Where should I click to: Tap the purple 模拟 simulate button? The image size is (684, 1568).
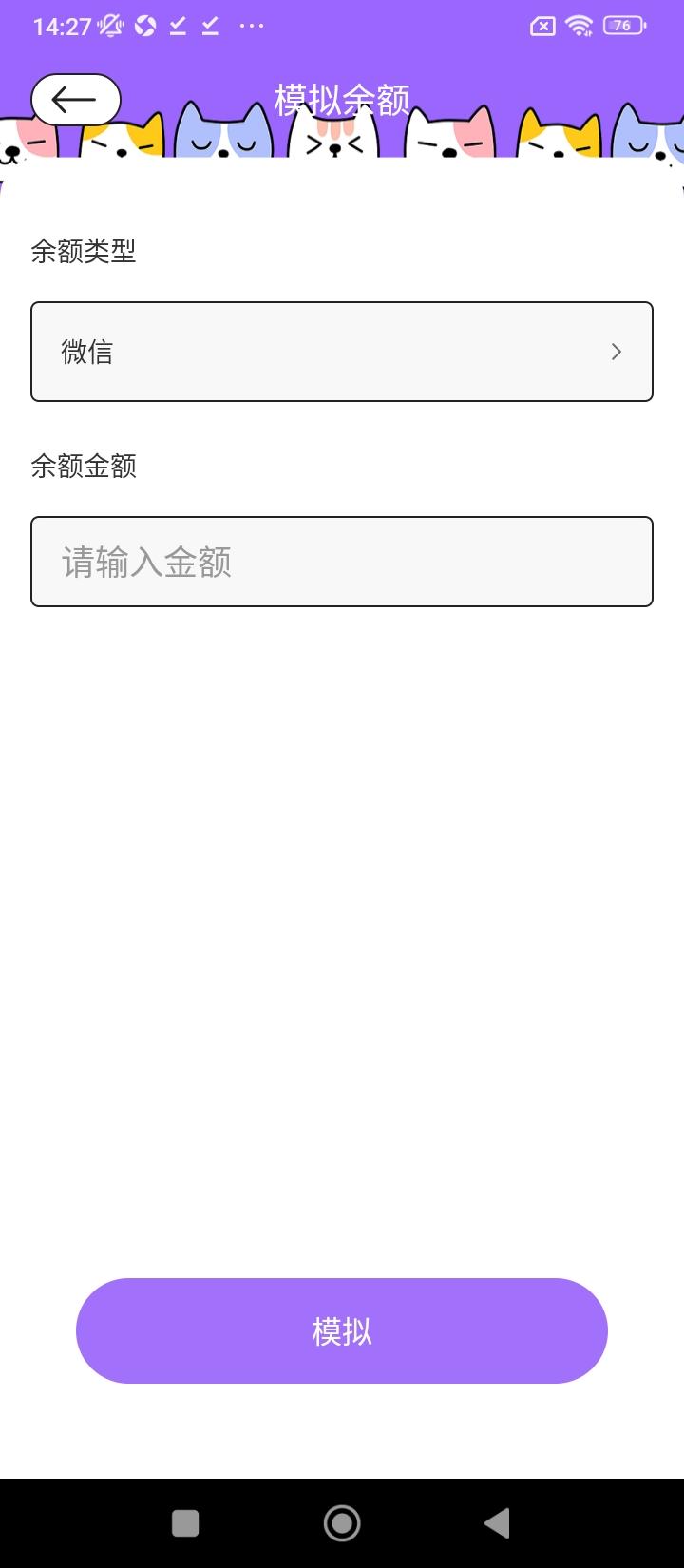click(x=342, y=1330)
